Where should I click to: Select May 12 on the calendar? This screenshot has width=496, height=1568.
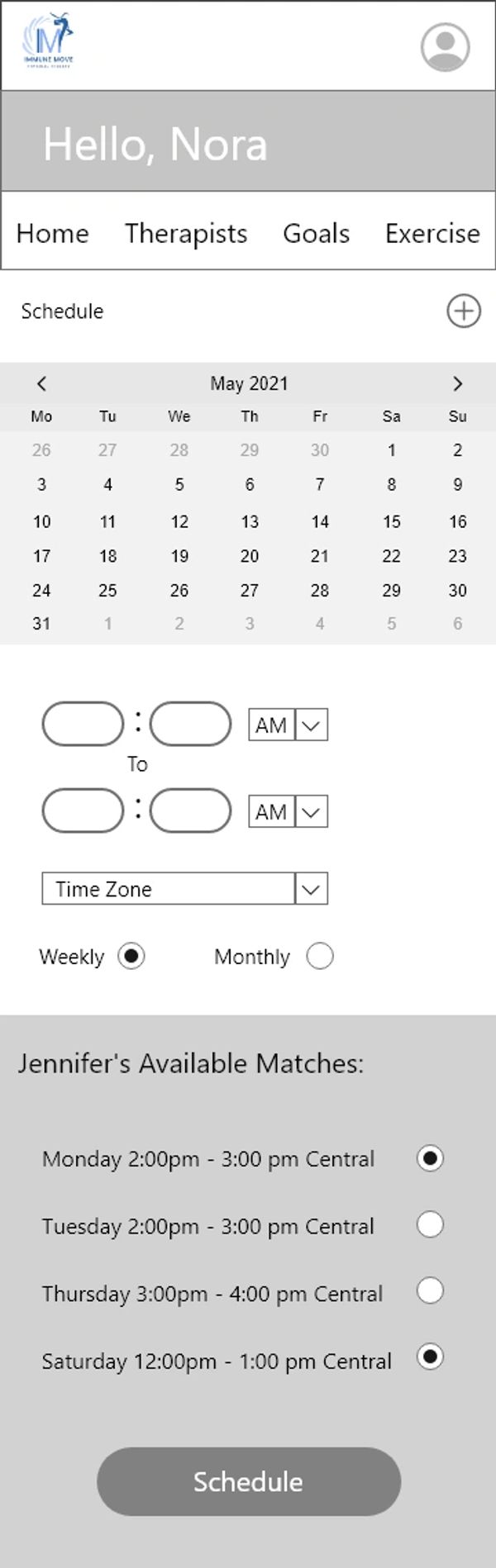179,521
